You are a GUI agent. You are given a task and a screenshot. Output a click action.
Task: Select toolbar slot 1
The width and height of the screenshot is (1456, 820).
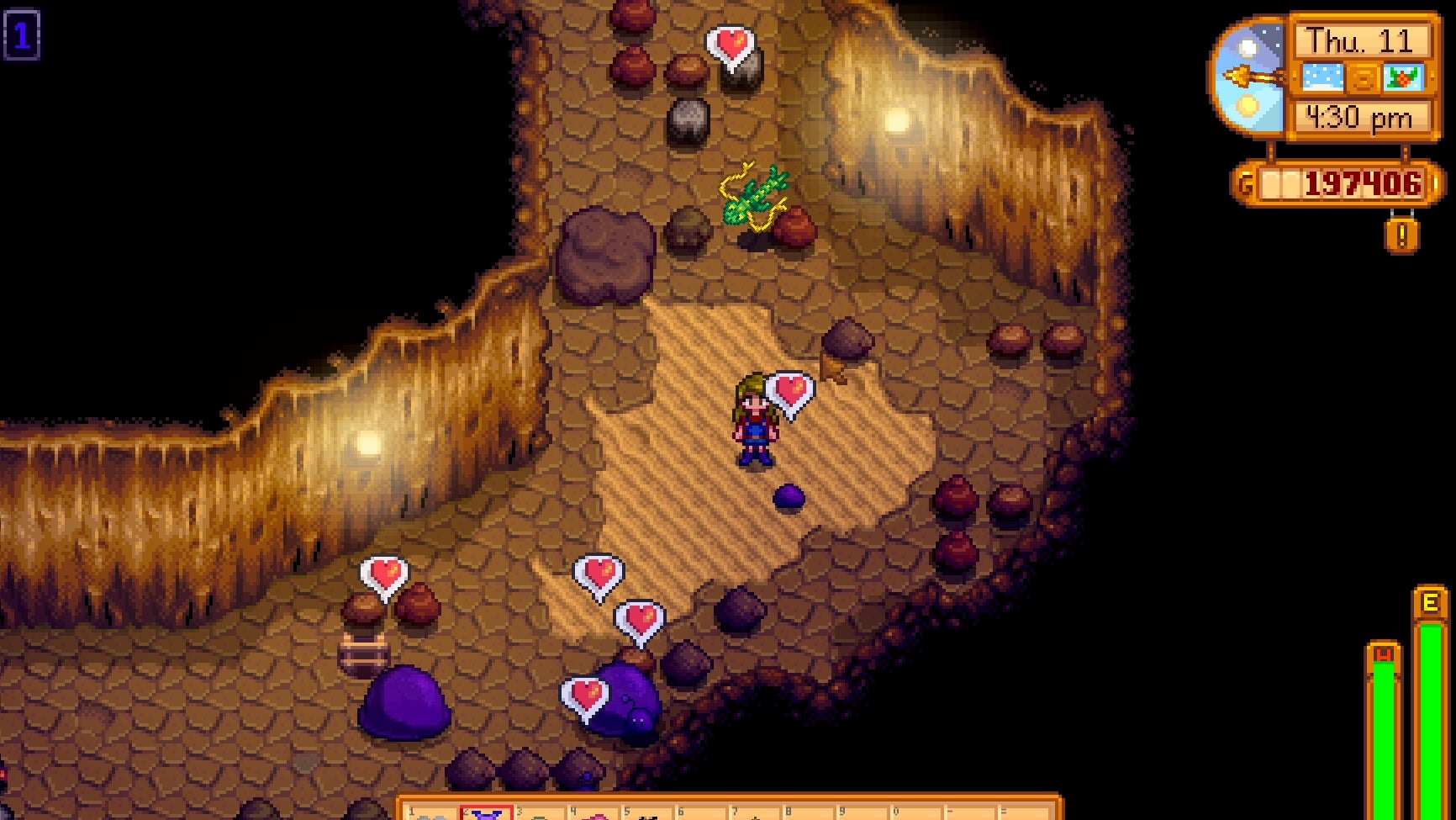(x=431, y=814)
